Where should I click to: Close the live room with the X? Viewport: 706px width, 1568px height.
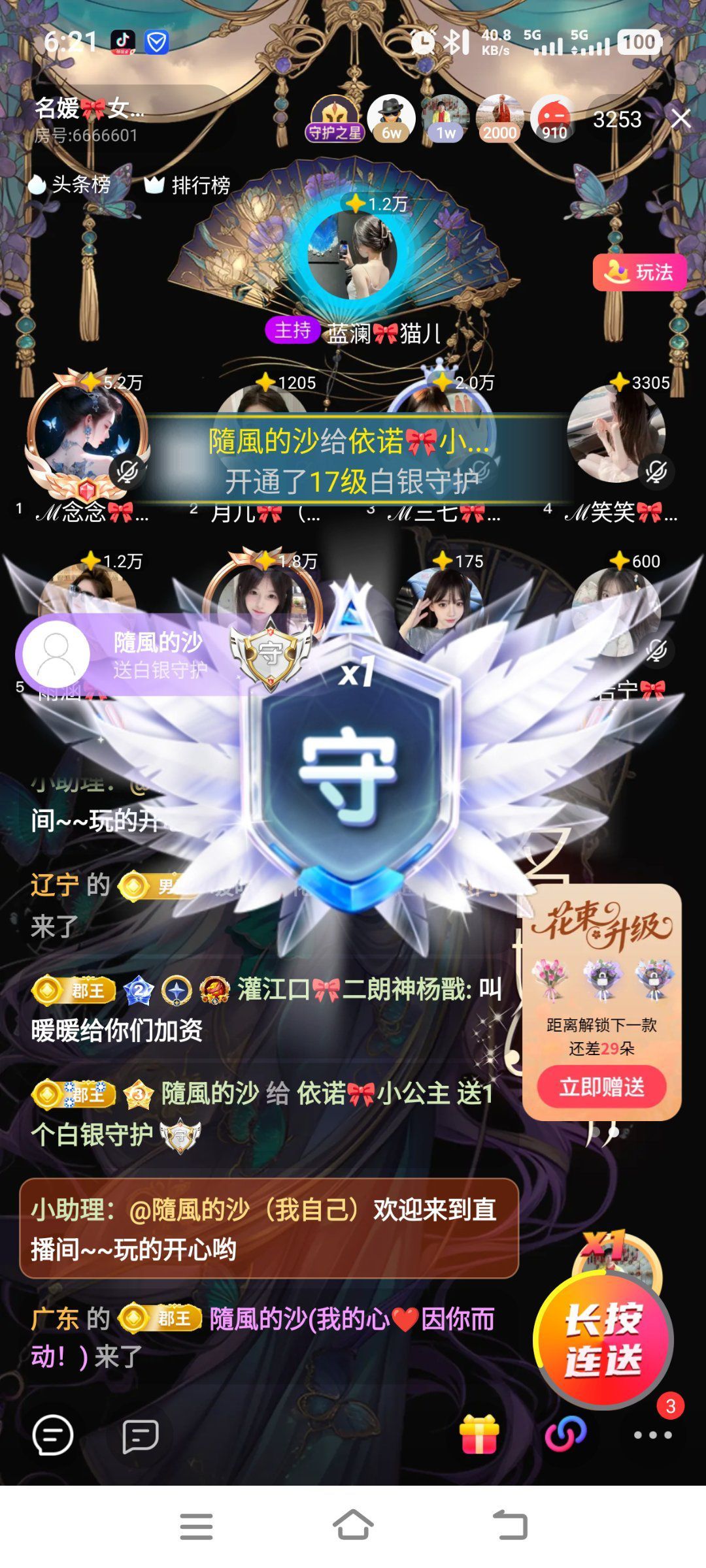[681, 118]
